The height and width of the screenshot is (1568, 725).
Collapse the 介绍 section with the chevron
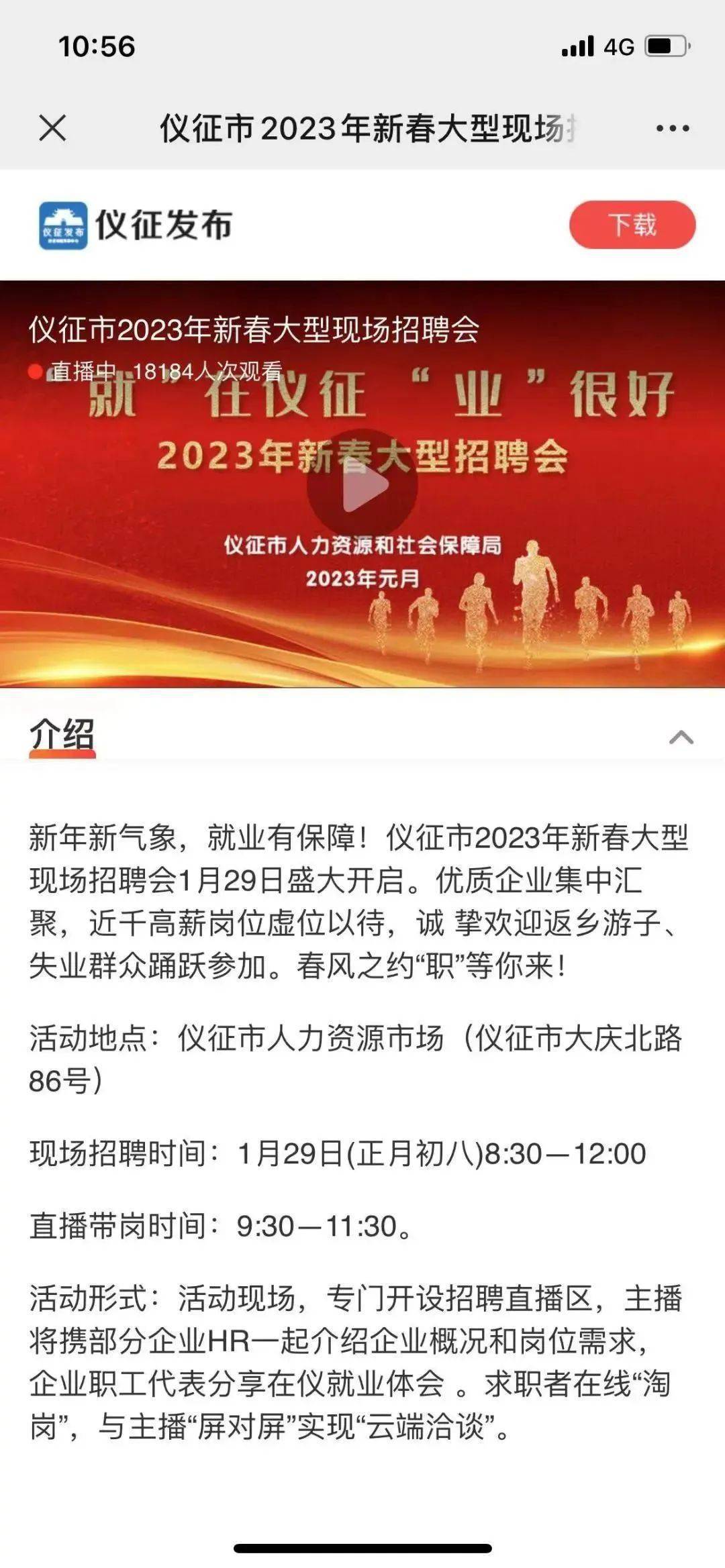[x=681, y=737]
